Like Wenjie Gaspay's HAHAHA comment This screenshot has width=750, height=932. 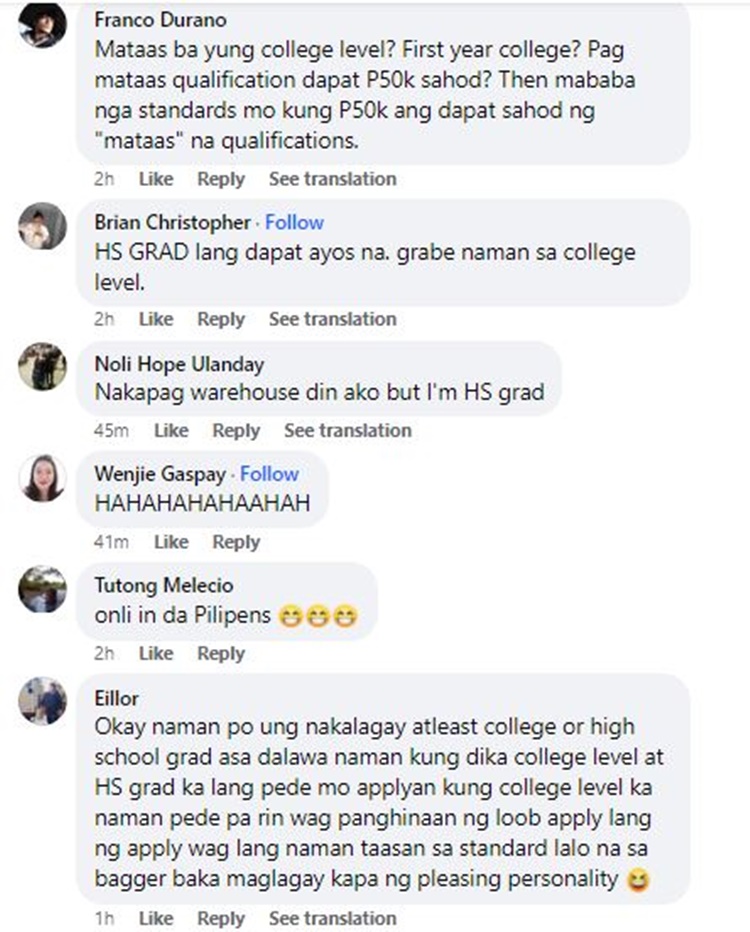pos(171,542)
